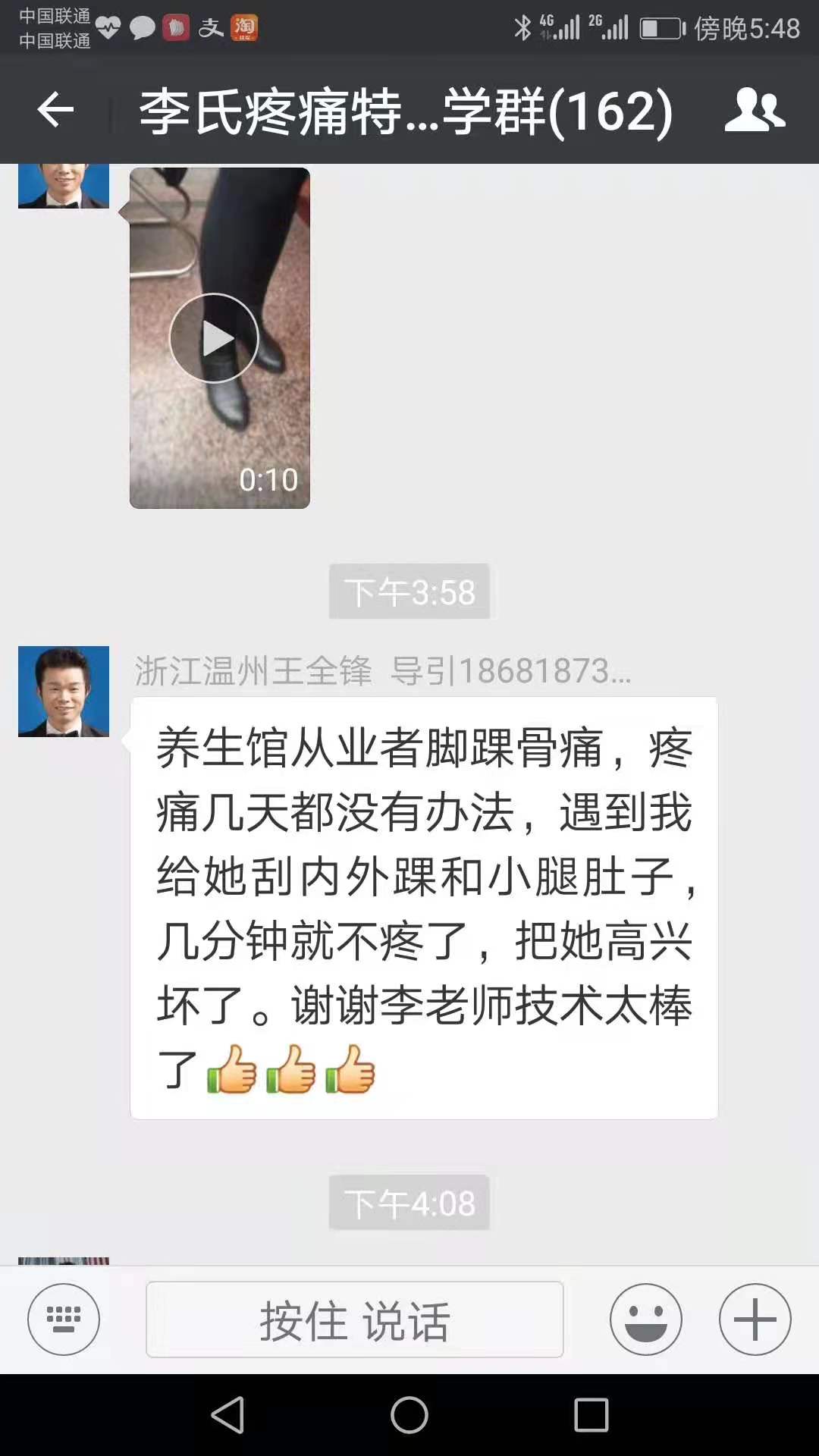819x1456 pixels.
Task: Open group members info icon
Action: tap(754, 111)
